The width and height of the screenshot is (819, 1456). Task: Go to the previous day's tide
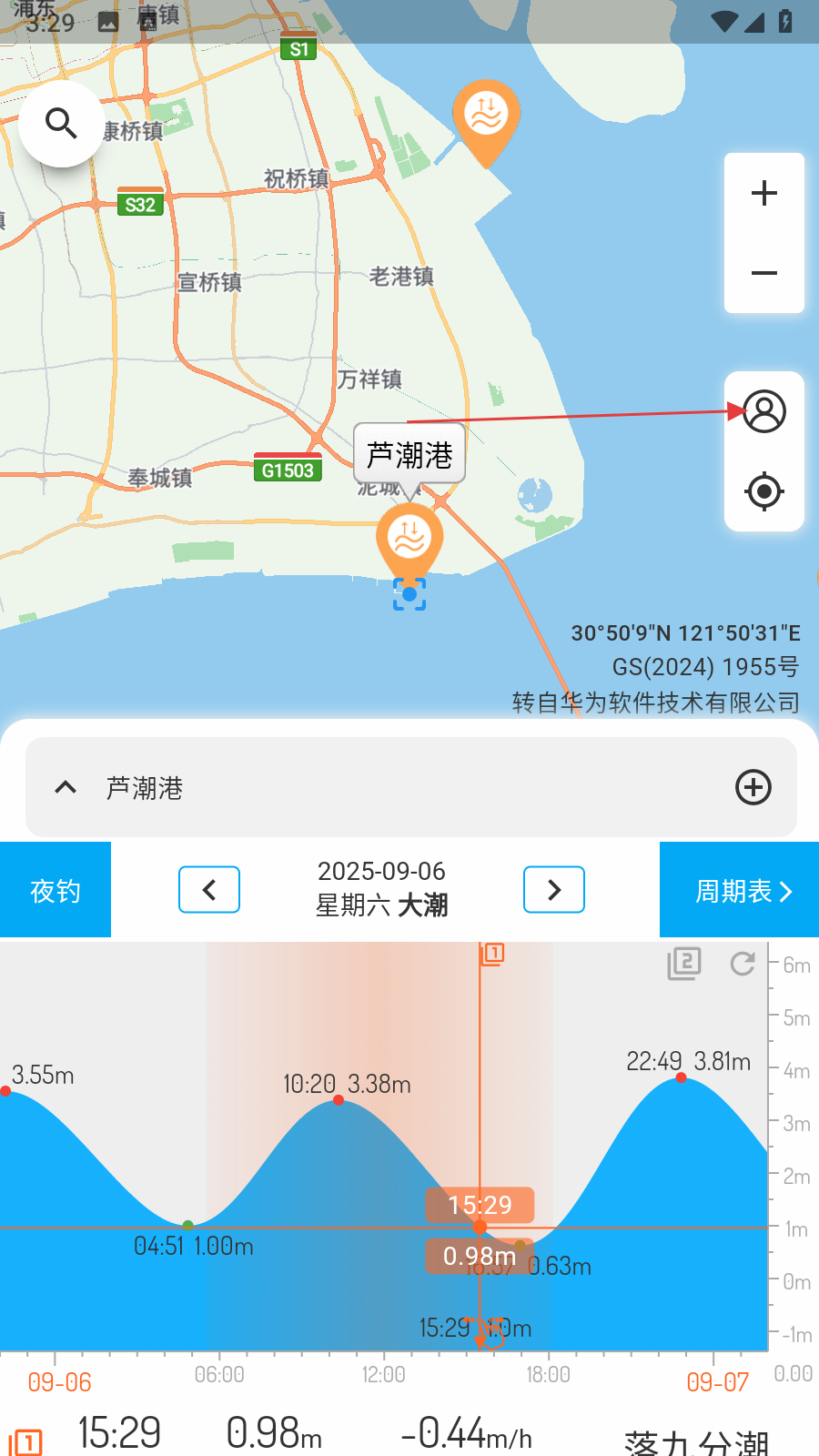209,890
